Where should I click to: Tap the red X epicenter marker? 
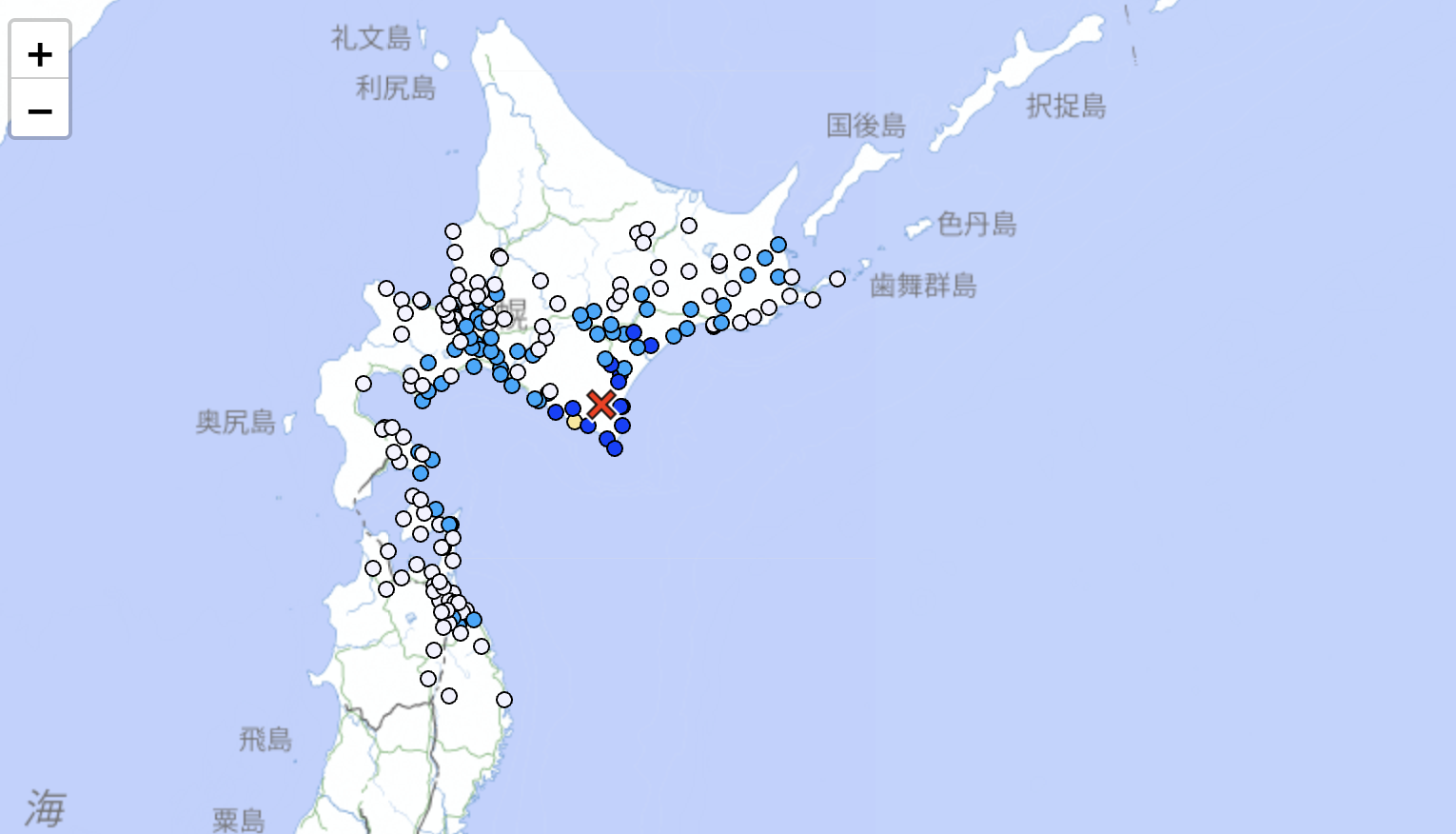point(600,405)
